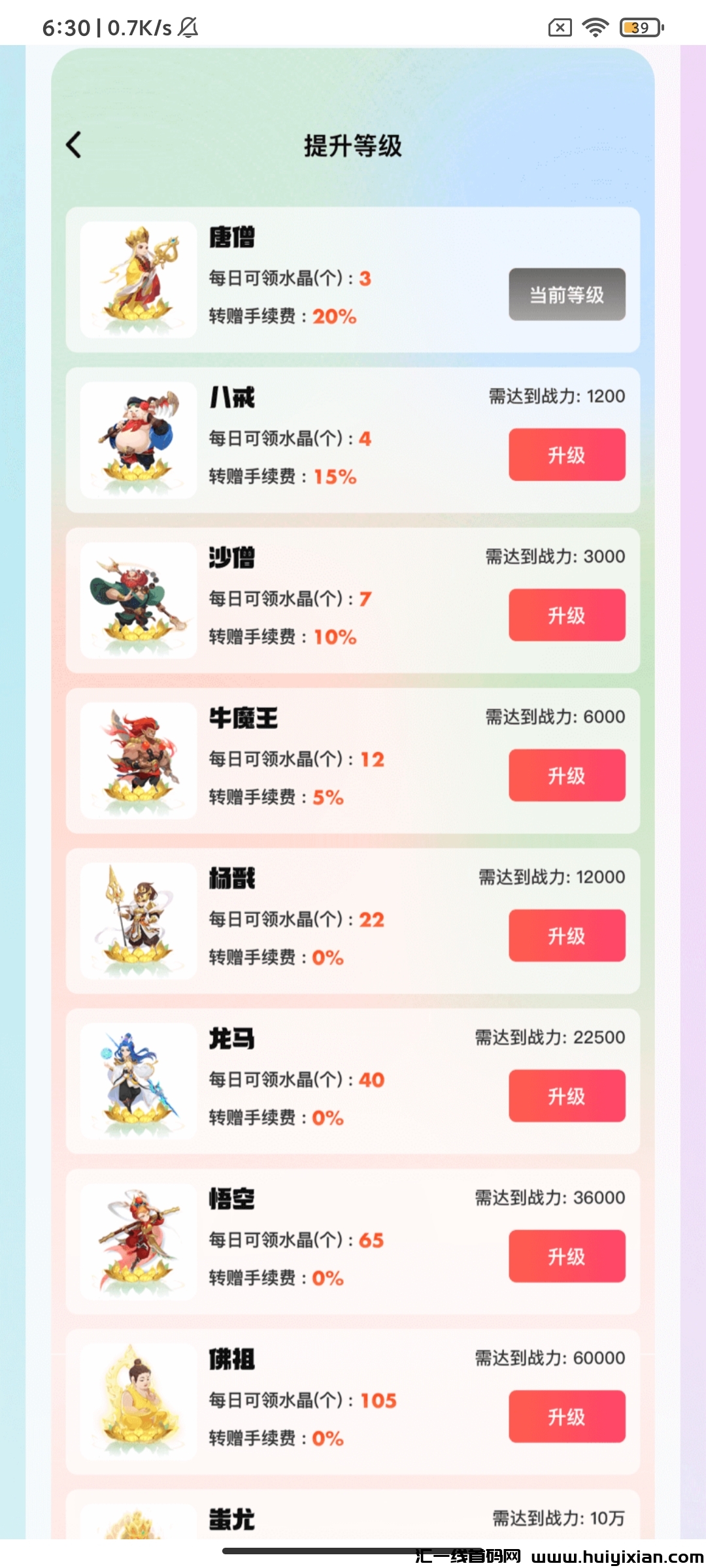Tap the 当前等级 button for 唐僧
The image size is (706, 1568).
567,295
